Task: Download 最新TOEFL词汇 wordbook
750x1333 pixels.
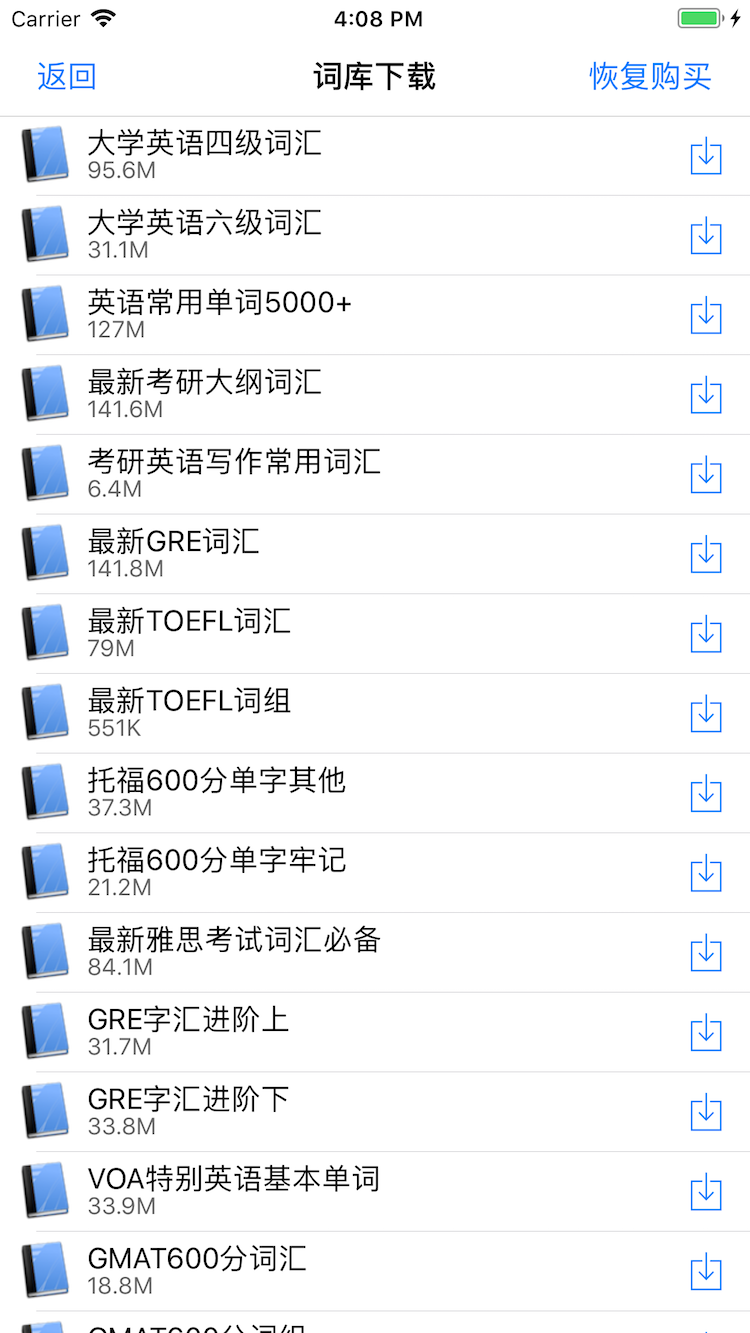Action: coord(706,634)
